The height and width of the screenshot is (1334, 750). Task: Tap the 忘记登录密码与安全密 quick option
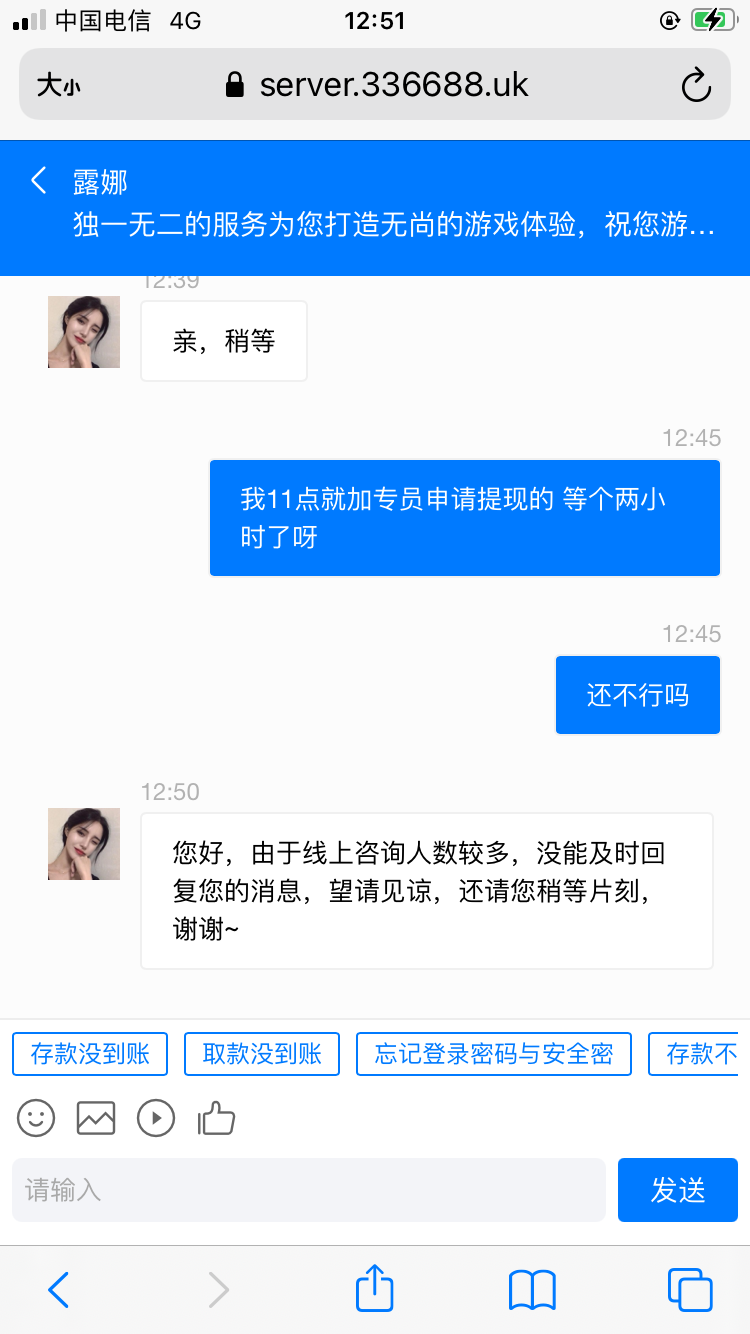click(493, 1053)
